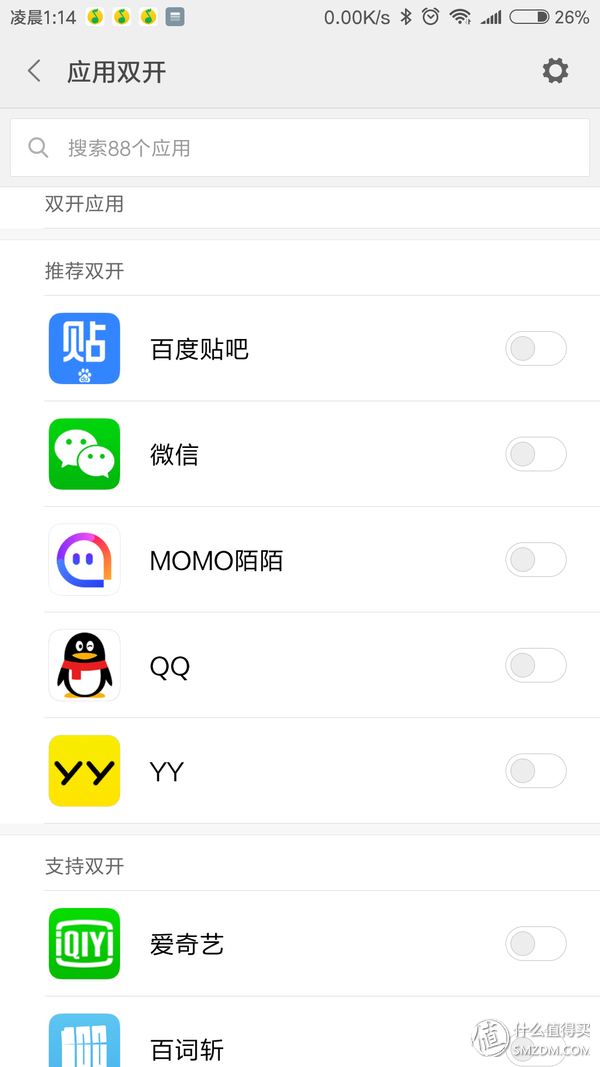Switch on dual app for QQ
The width and height of the screenshot is (600, 1067).
click(536, 665)
